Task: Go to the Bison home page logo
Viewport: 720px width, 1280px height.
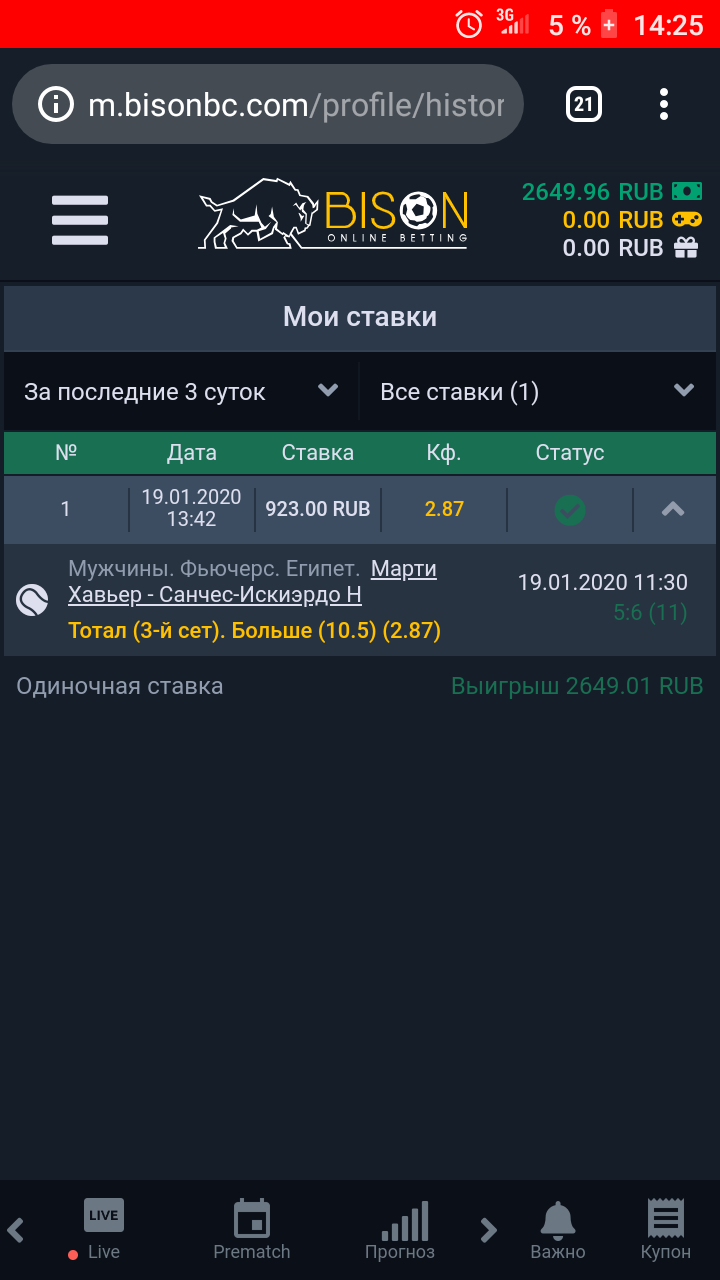Action: coord(334,214)
